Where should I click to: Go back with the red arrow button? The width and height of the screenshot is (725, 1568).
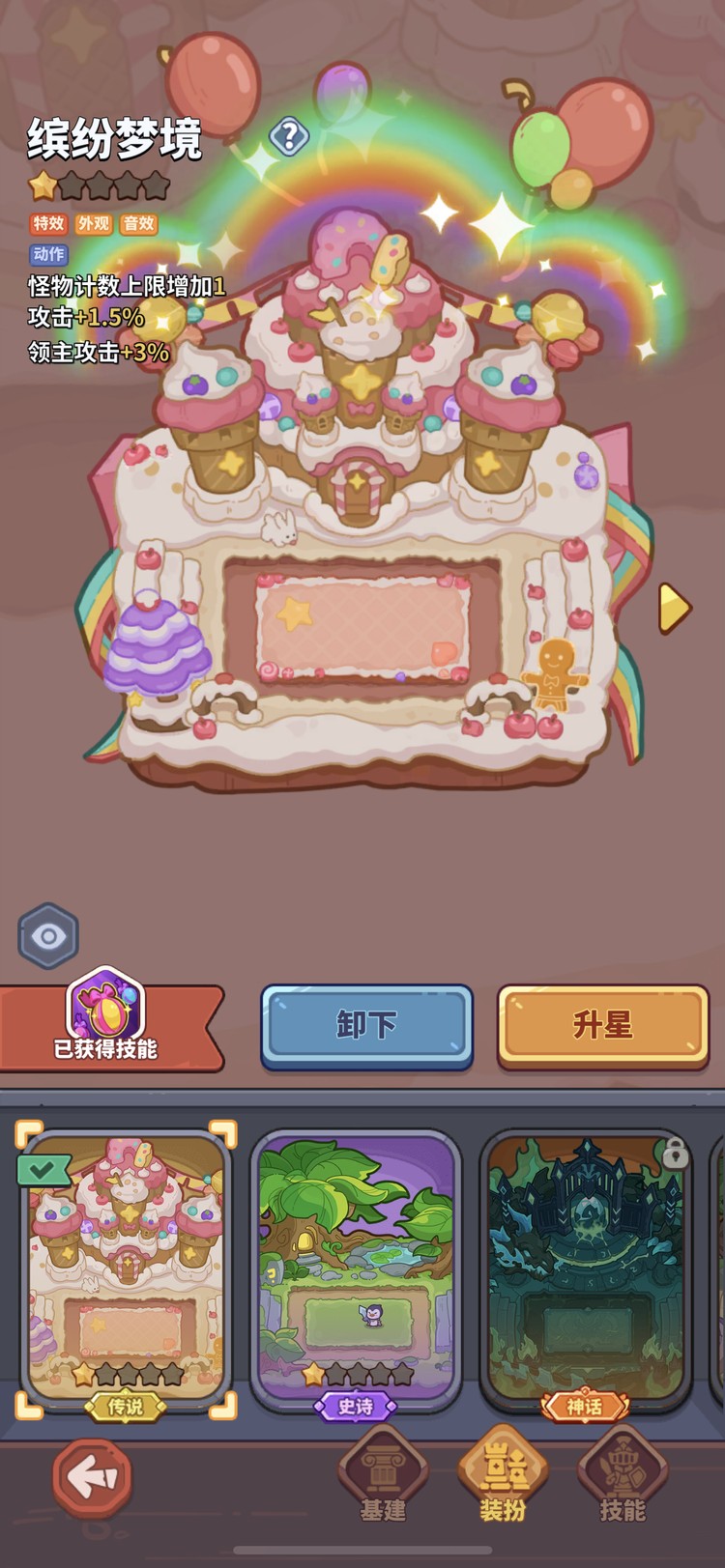point(92,1476)
